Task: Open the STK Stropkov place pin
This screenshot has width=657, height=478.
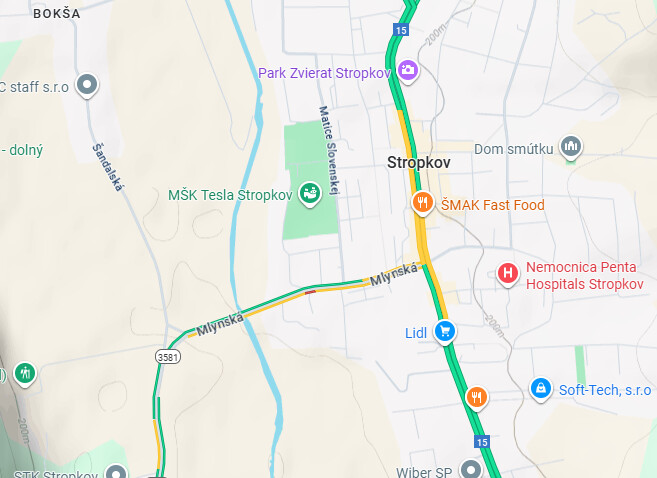Action: pyautogui.click(x=117, y=472)
